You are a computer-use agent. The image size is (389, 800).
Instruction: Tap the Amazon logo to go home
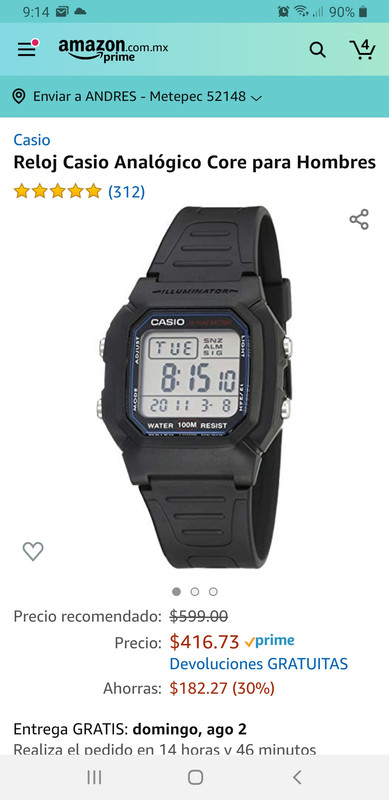pyautogui.click(x=113, y=49)
